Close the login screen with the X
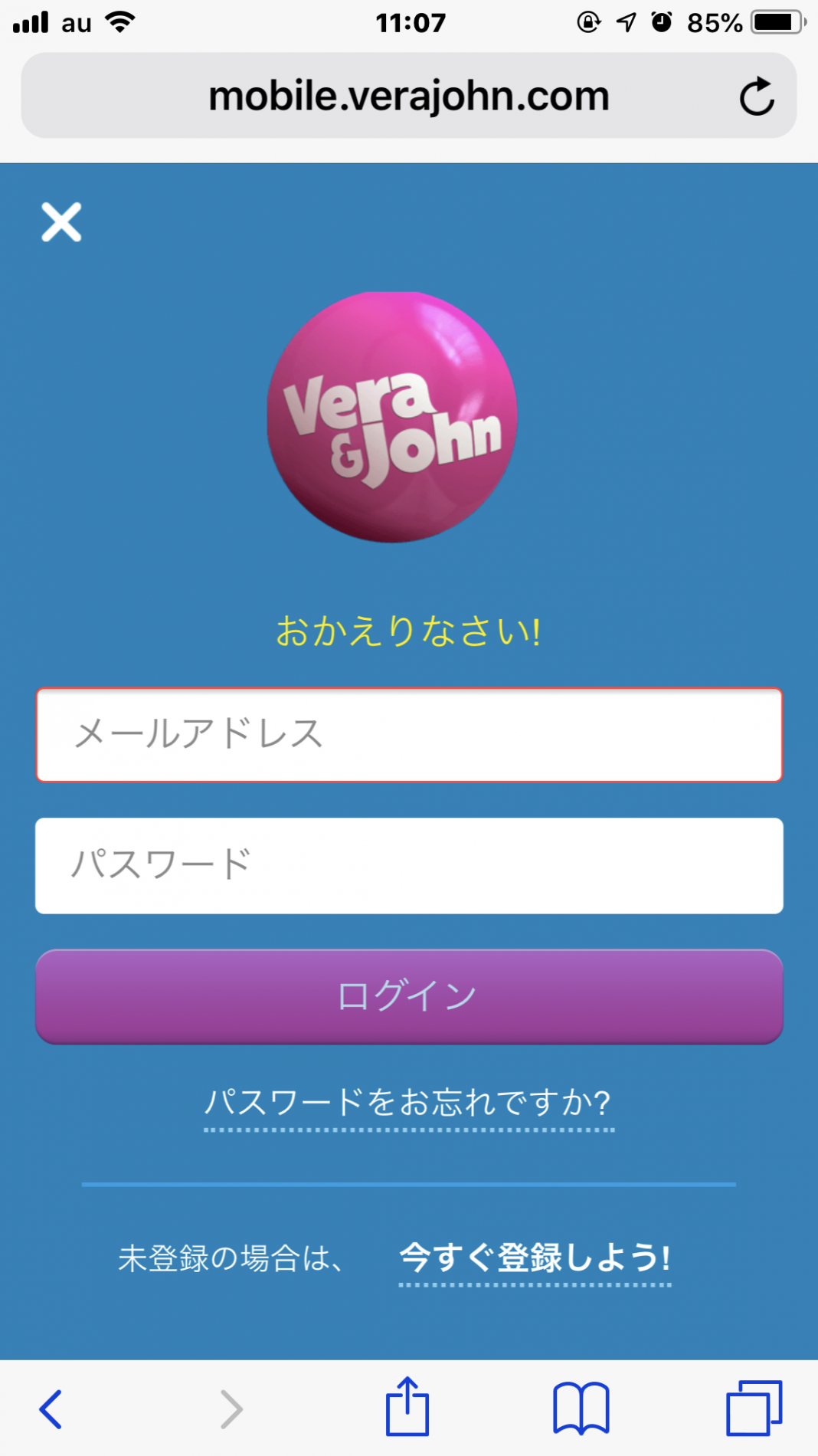Image resolution: width=818 pixels, height=1456 pixels. pyautogui.click(x=61, y=222)
